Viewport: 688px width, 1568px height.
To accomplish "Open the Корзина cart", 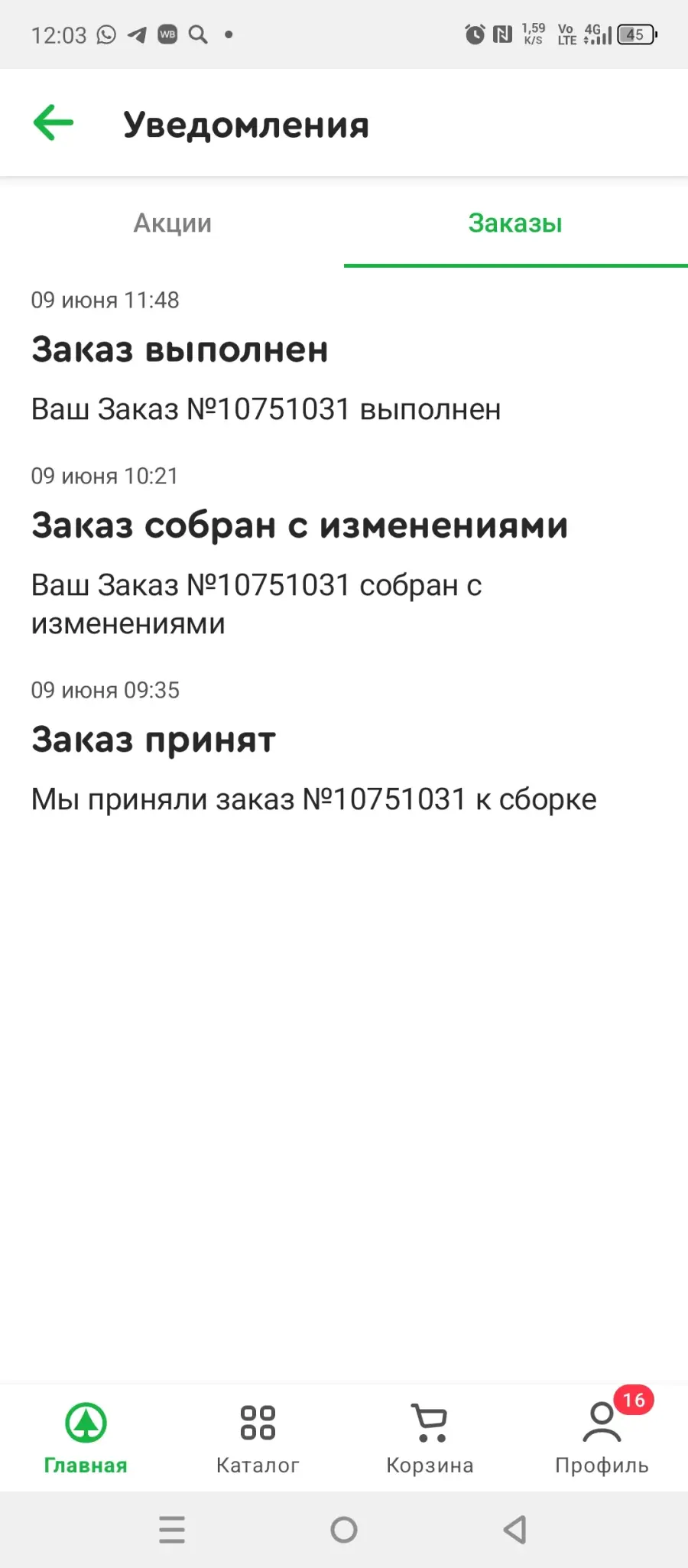I will (430, 1438).
